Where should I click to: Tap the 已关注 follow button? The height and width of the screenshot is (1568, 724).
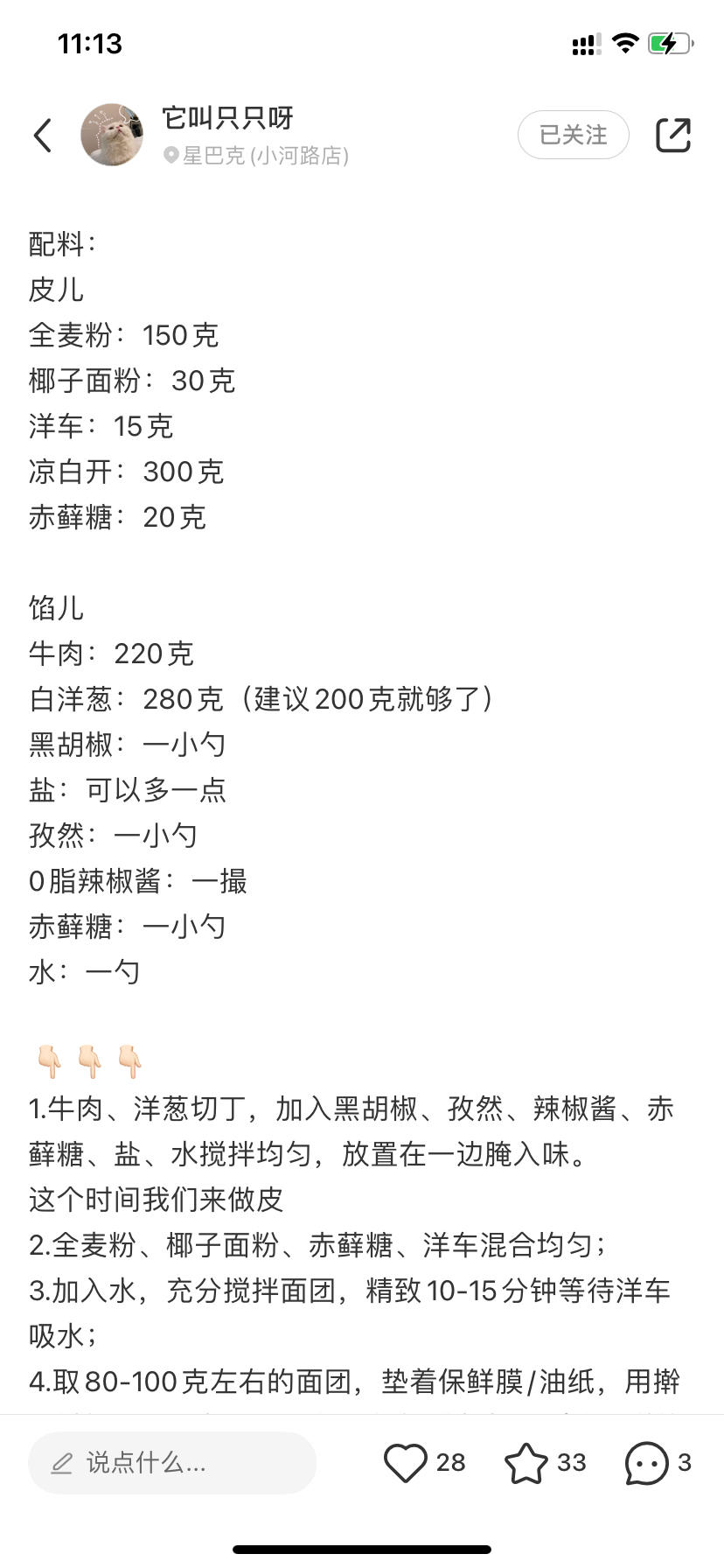click(x=573, y=135)
